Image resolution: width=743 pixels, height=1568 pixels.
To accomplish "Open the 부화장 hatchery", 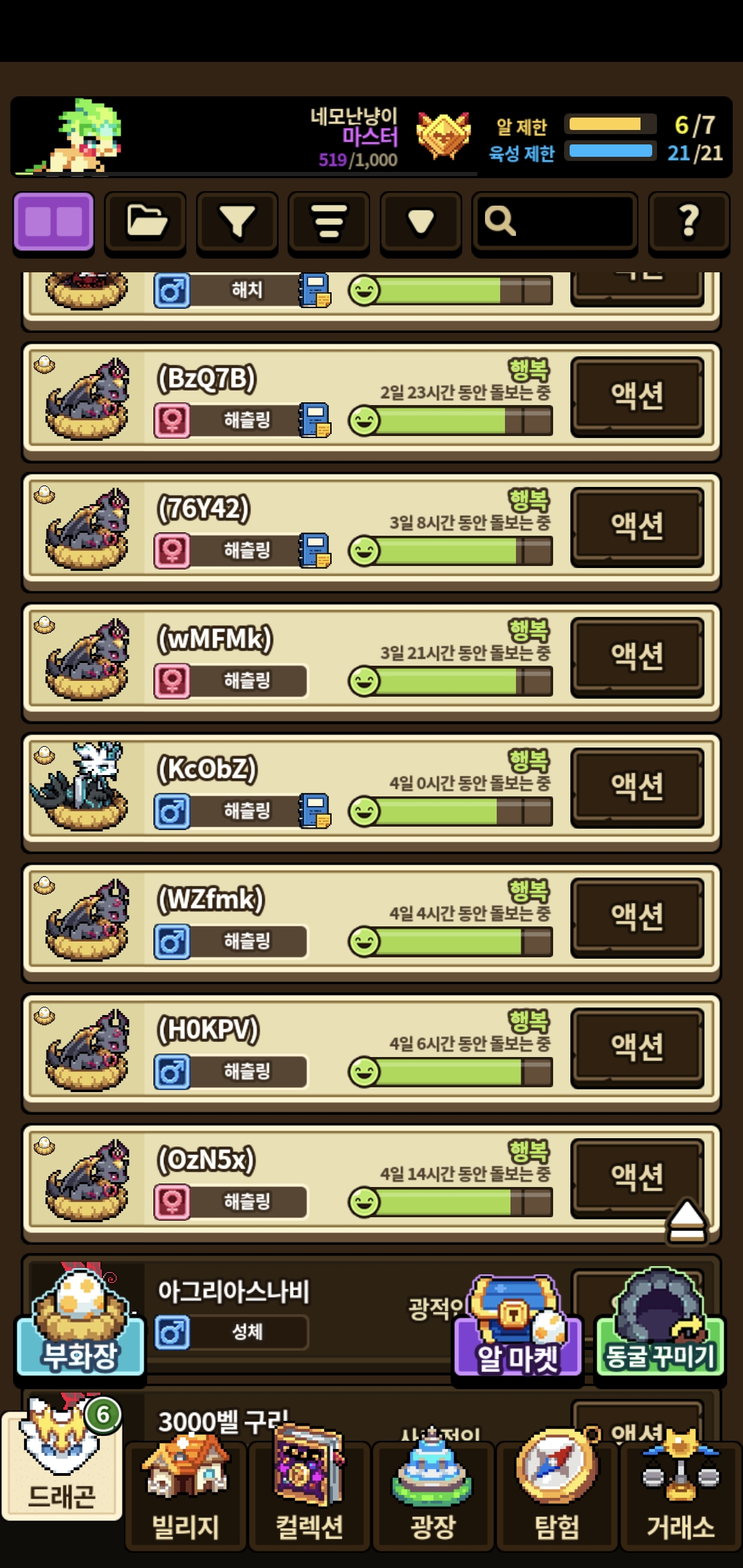I will [80, 1324].
